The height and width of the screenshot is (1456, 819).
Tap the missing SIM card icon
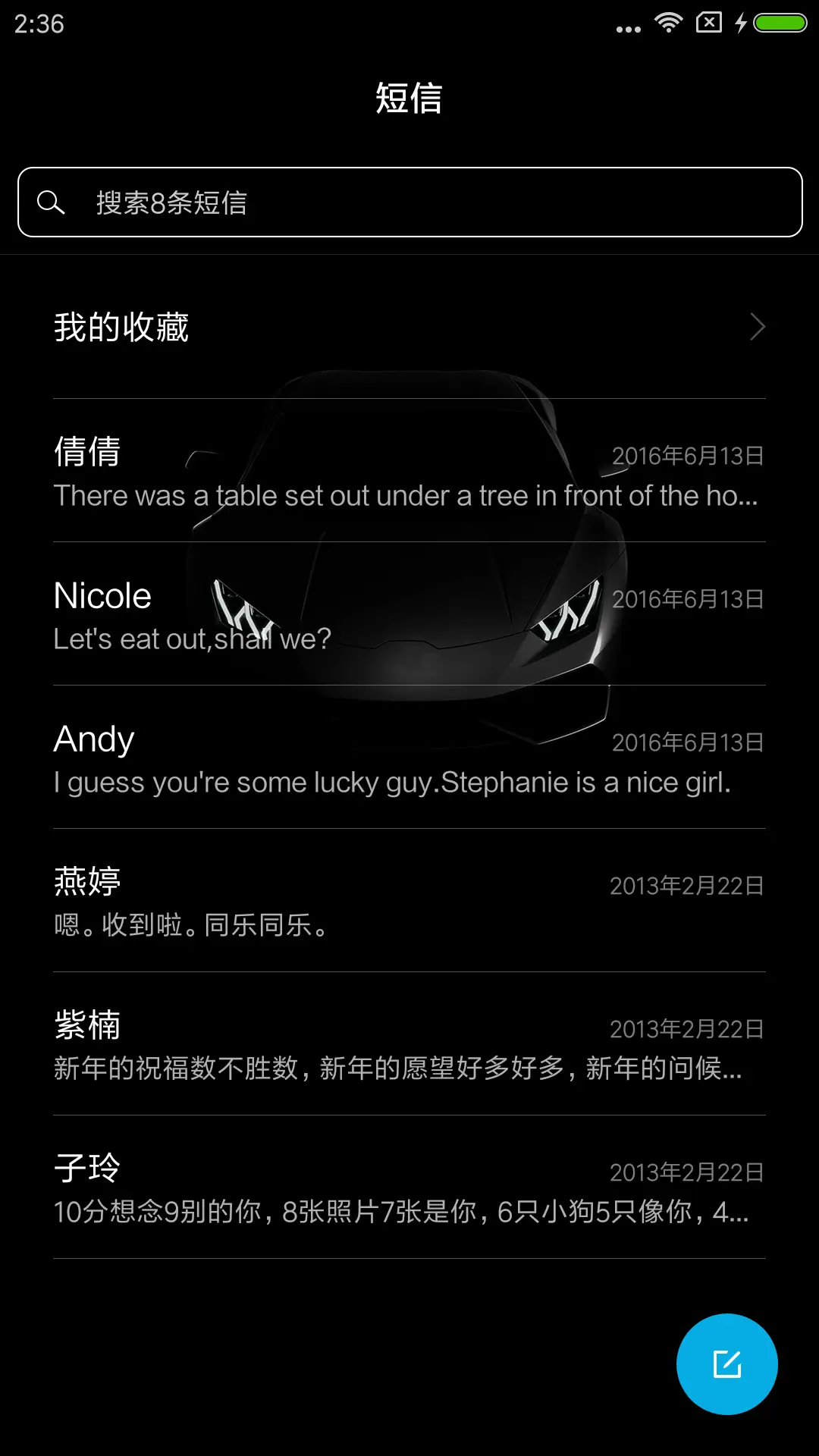(x=707, y=23)
